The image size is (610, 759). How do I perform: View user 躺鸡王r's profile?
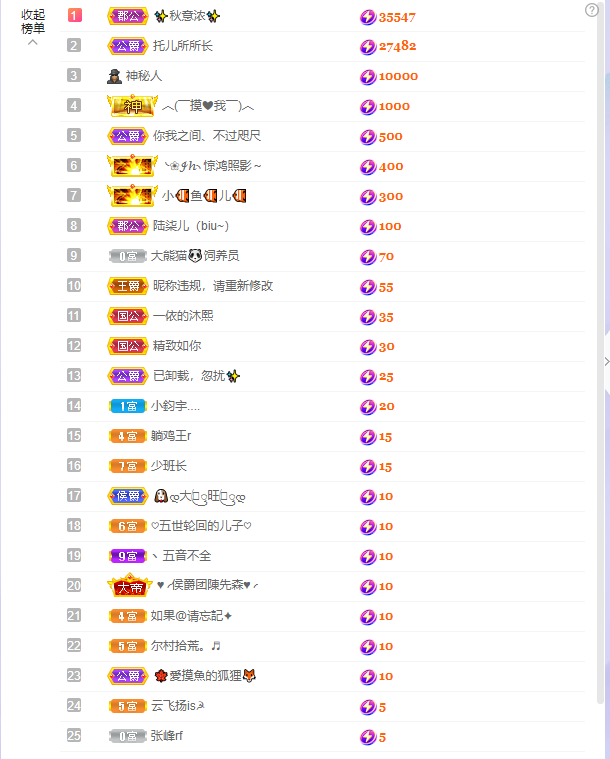170,436
